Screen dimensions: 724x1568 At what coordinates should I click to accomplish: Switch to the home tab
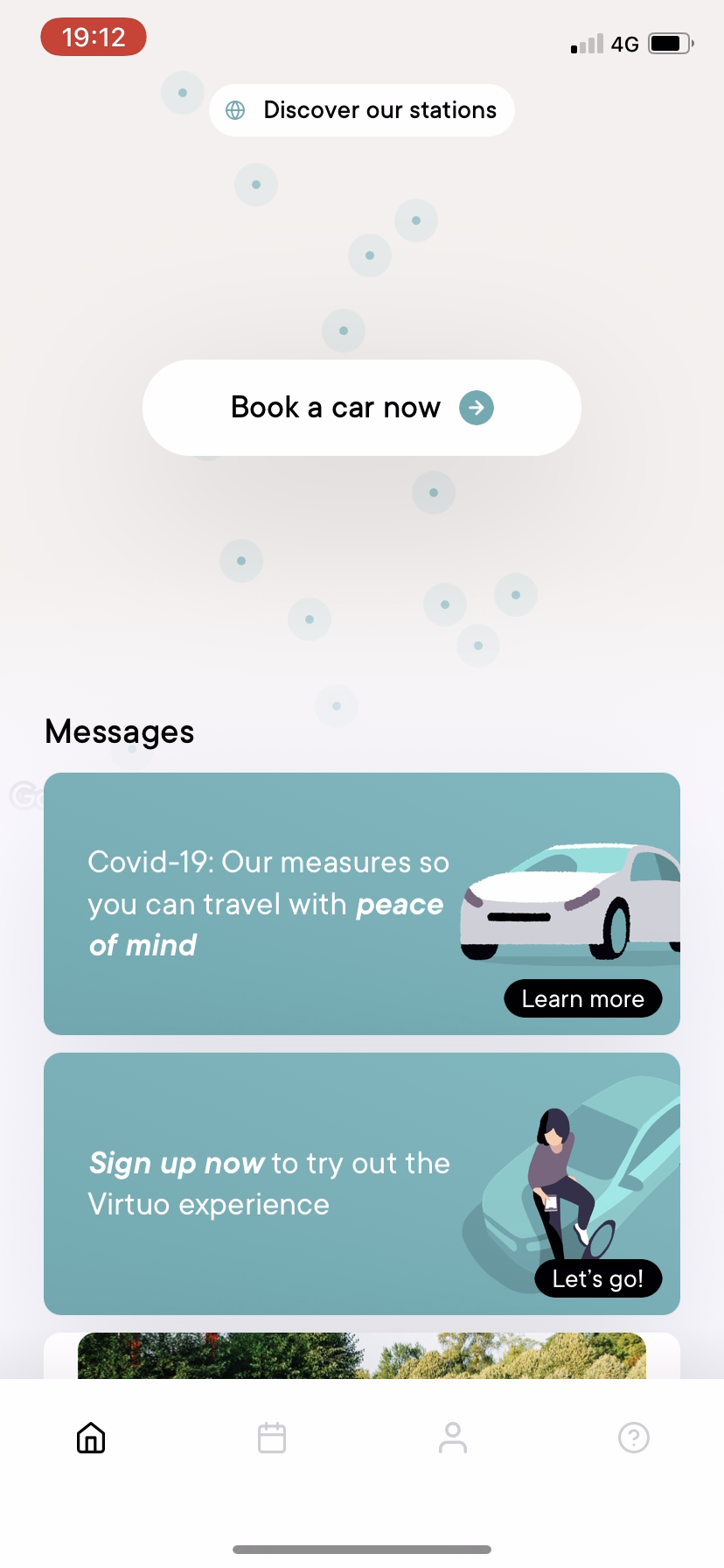pos(91,1438)
